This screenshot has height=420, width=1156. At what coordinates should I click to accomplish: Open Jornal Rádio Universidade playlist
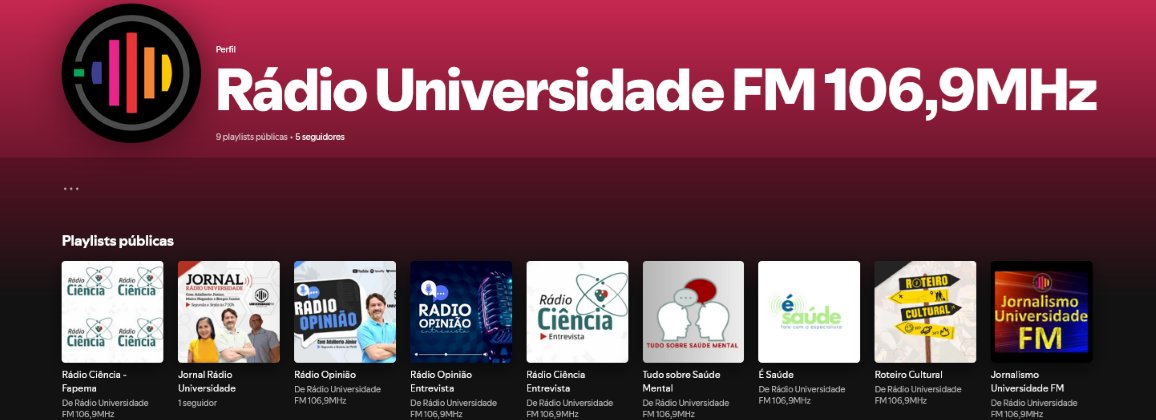coord(228,311)
